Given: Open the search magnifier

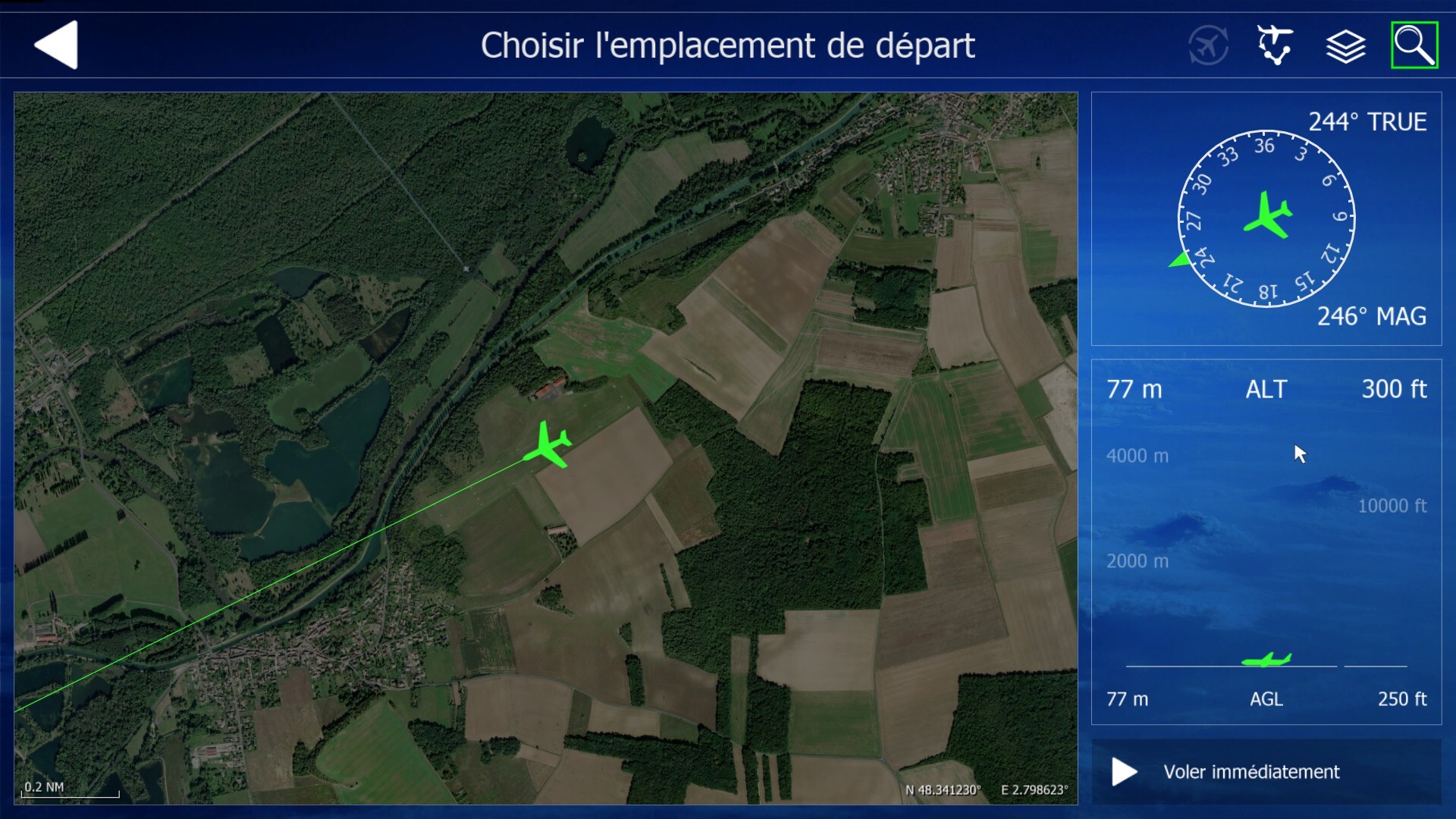Looking at the screenshot, I should (1414, 45).
